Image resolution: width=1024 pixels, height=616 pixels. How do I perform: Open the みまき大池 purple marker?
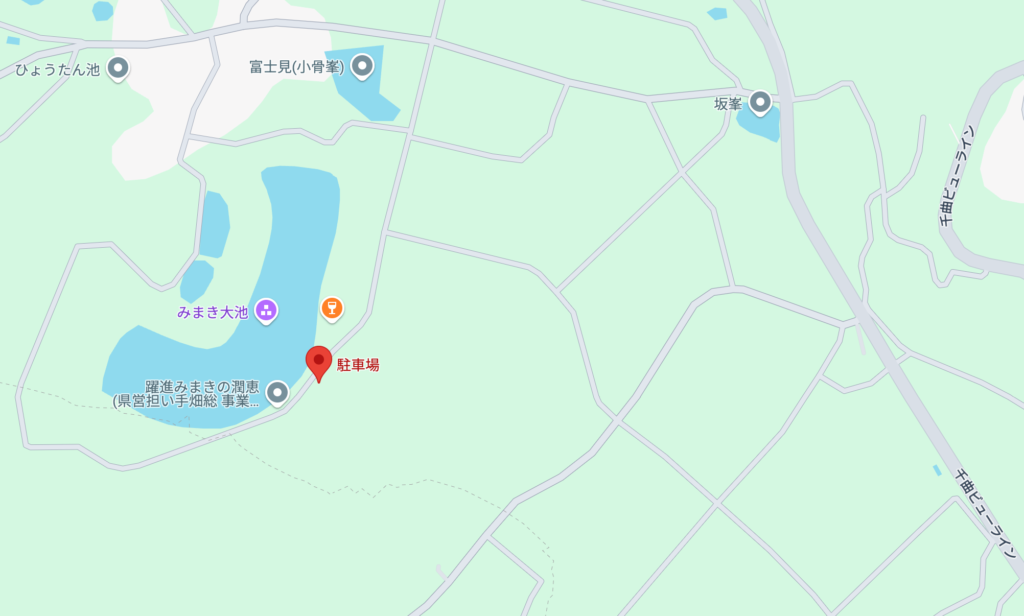pos(266,311)
